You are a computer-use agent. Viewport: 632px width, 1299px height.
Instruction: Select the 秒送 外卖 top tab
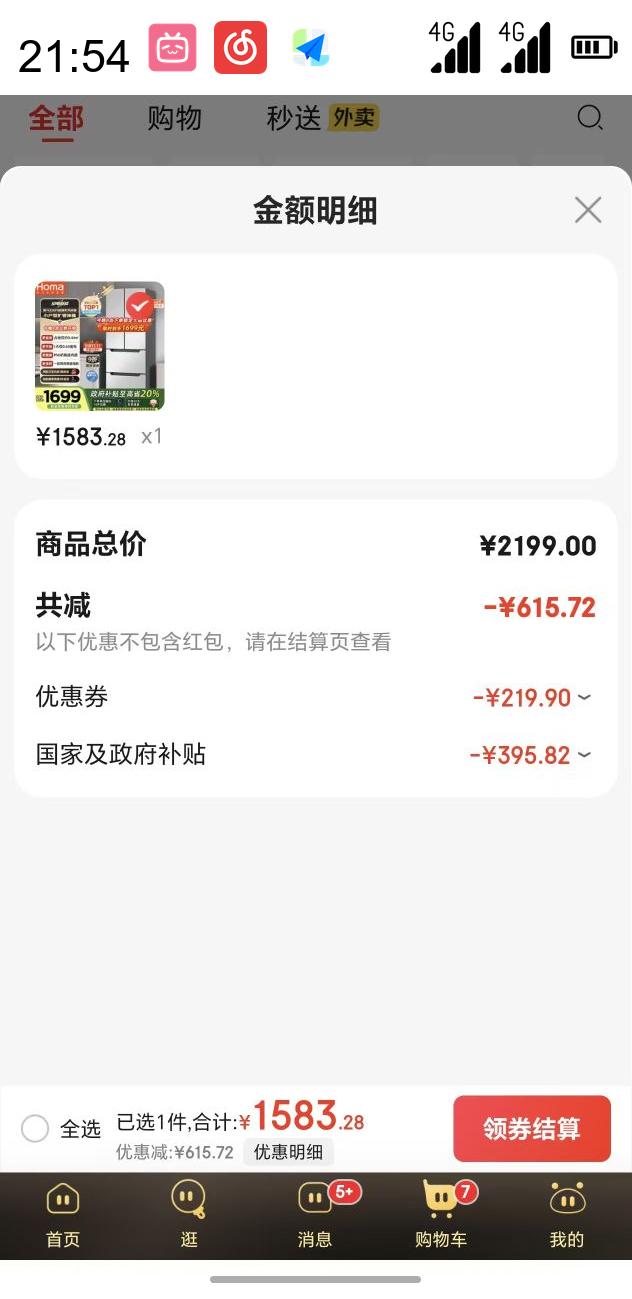(322, 119)
